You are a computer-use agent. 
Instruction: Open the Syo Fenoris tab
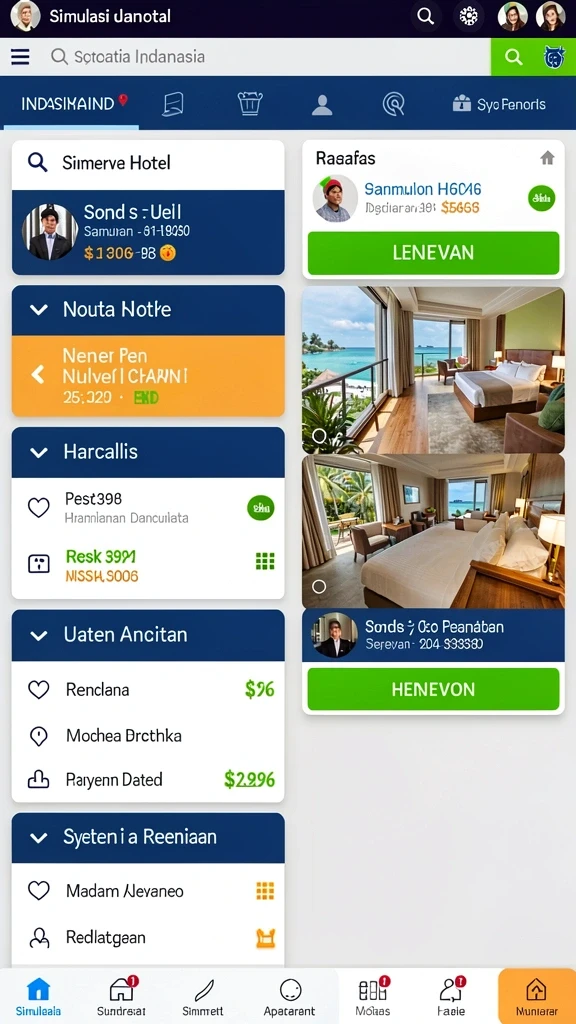tap(499, 104)
